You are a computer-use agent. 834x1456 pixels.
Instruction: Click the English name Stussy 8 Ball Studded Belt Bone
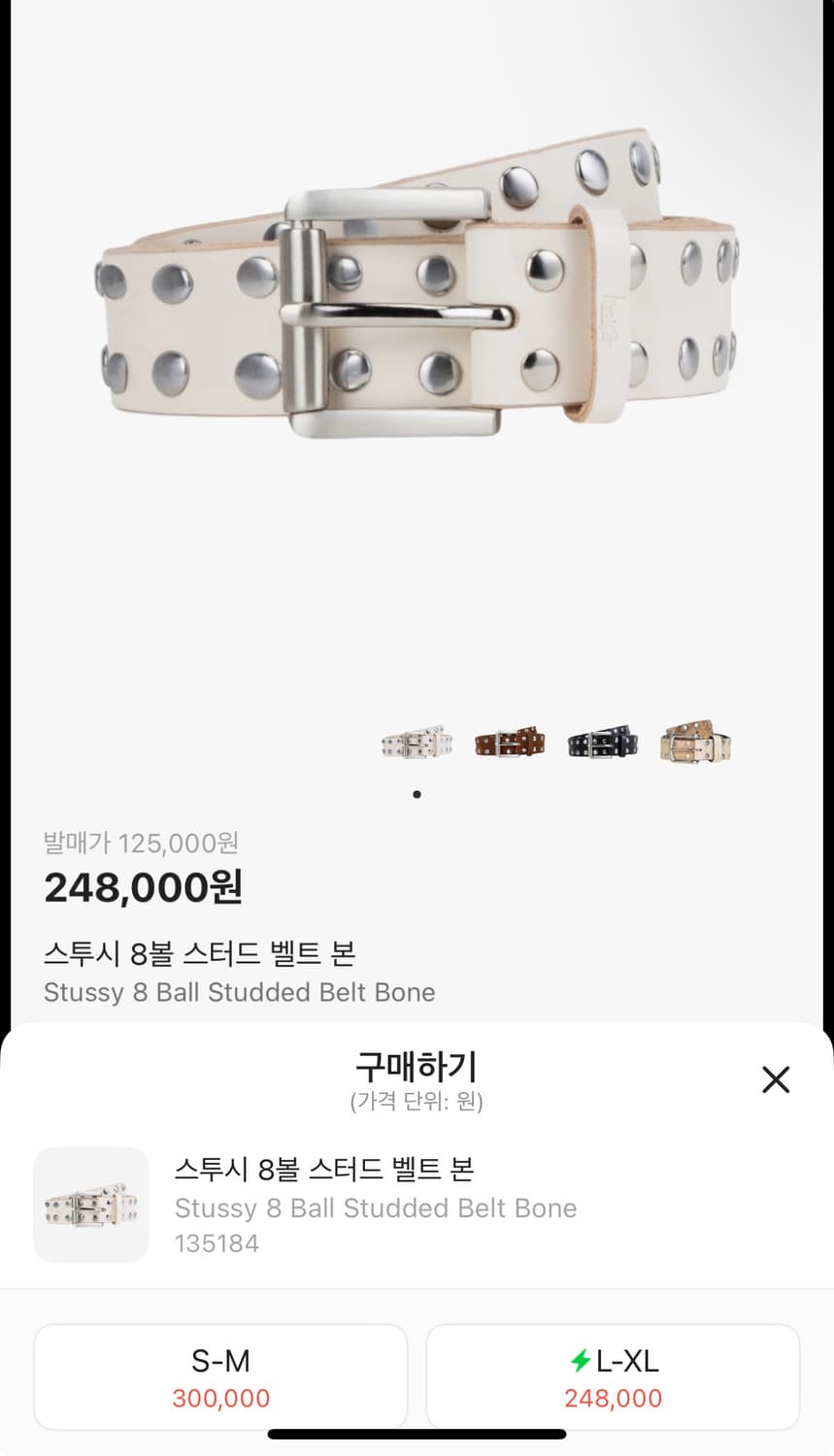239,992
